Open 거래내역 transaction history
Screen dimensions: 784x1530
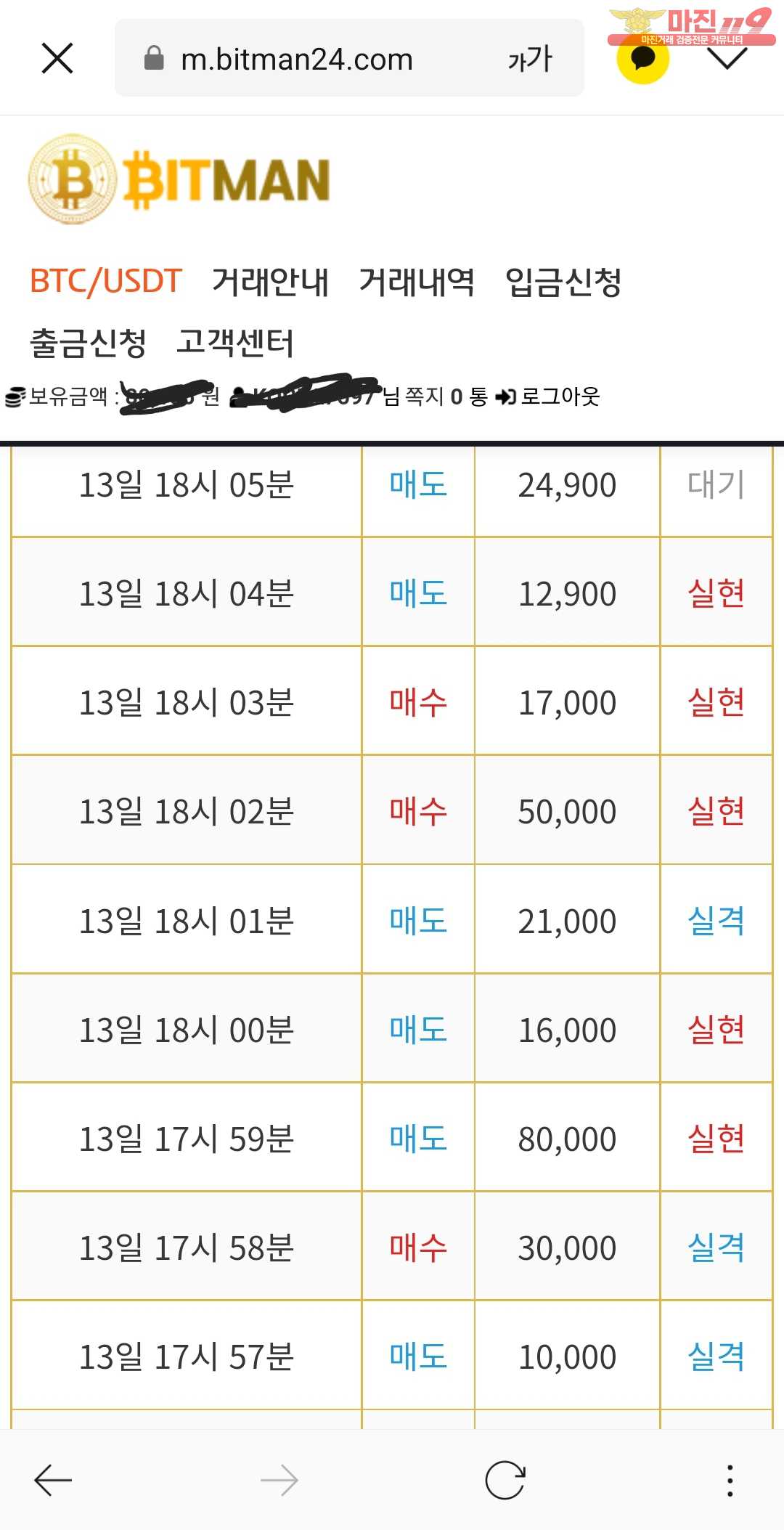[x=417, y=282]
